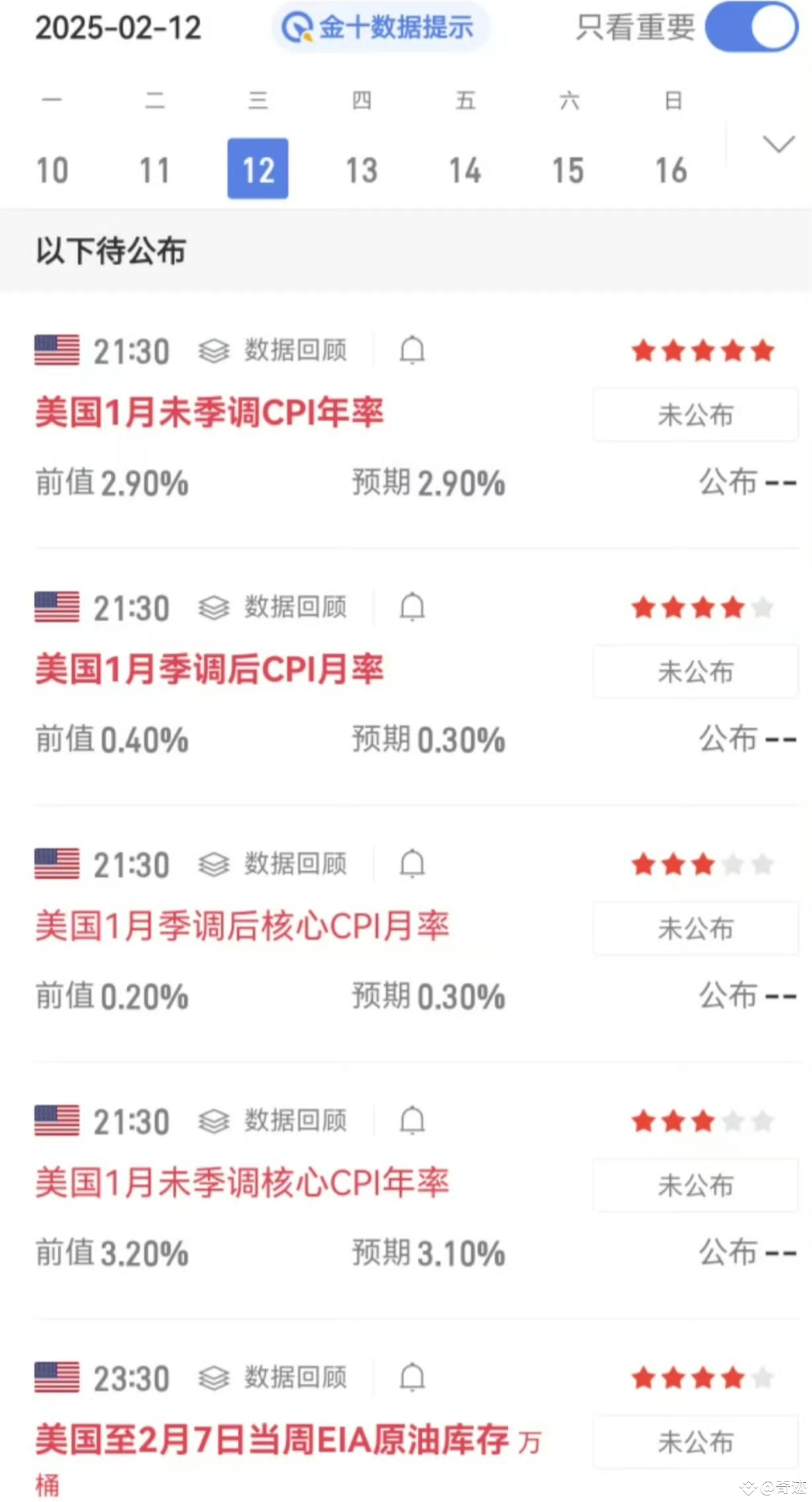Viewport: 812px width, 1502px height.
Task: Toggle the reminder bell for 核心CPI月率
Action: click(412, 864)
